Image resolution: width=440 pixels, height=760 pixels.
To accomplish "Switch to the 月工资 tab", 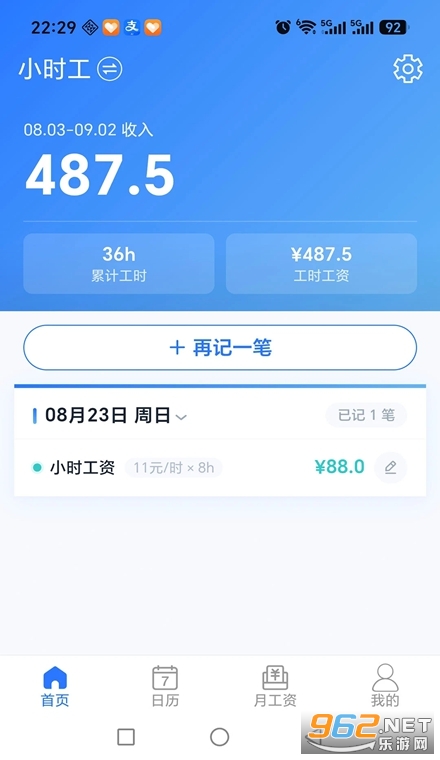I will pos(275,686).
